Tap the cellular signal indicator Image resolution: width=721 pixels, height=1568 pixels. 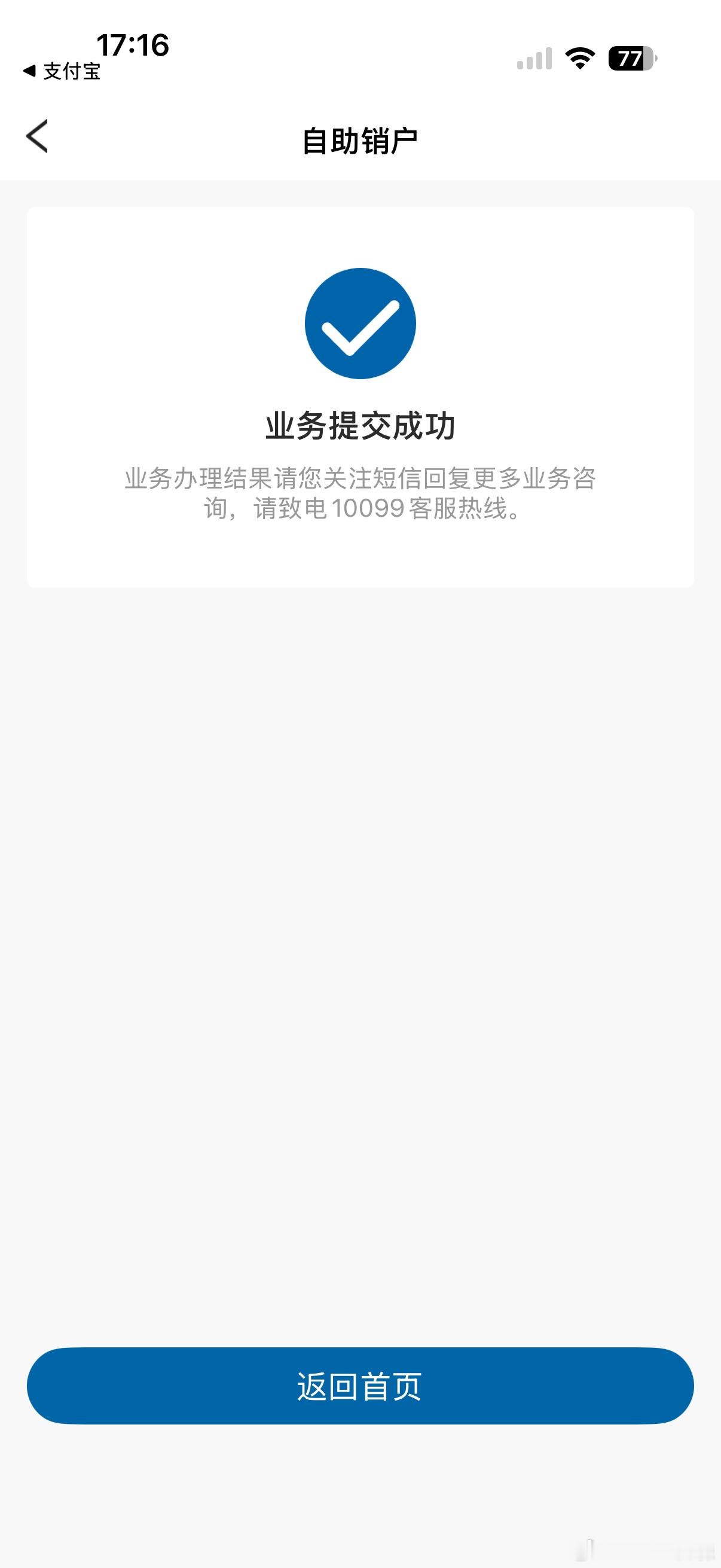[534, 59]
